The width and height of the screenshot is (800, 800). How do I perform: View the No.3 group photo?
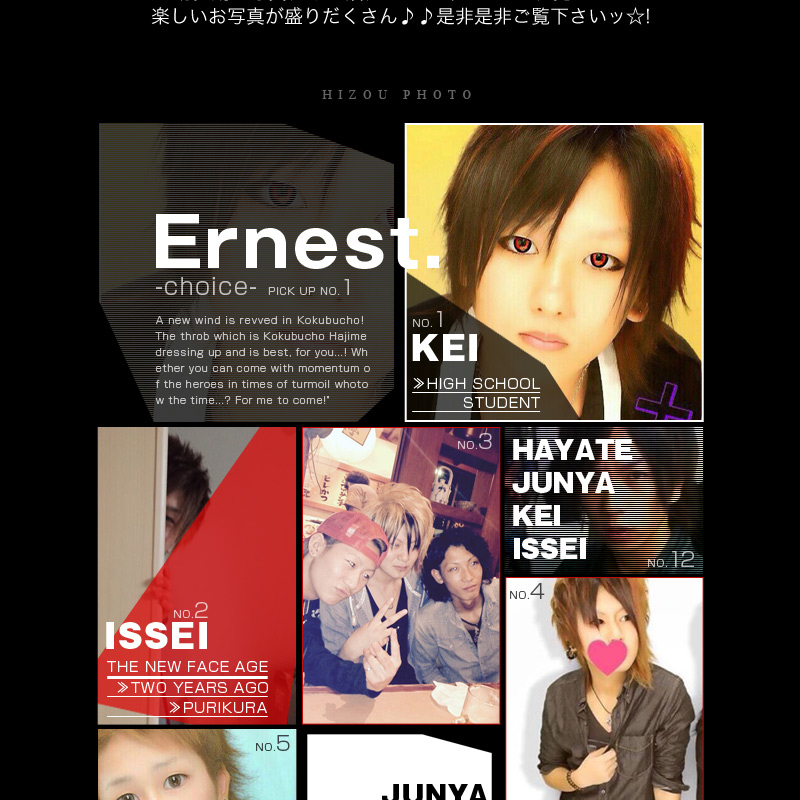[x=401, y=576]
